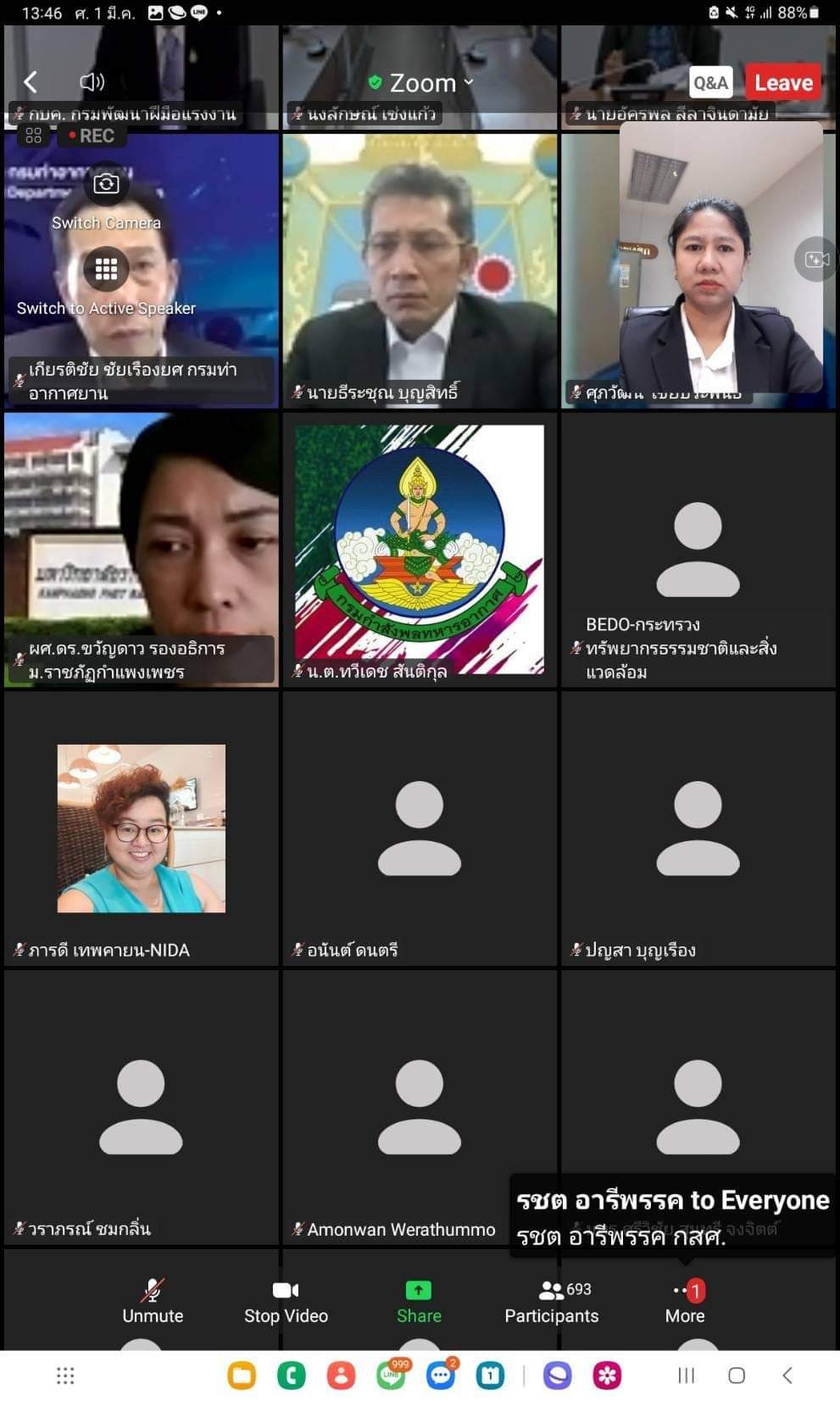Image resolution: width=840 pixels, height=1401 pixels.
Task: Open the Zoom meeting info dropdown
Action: click(x=421, y=82)
